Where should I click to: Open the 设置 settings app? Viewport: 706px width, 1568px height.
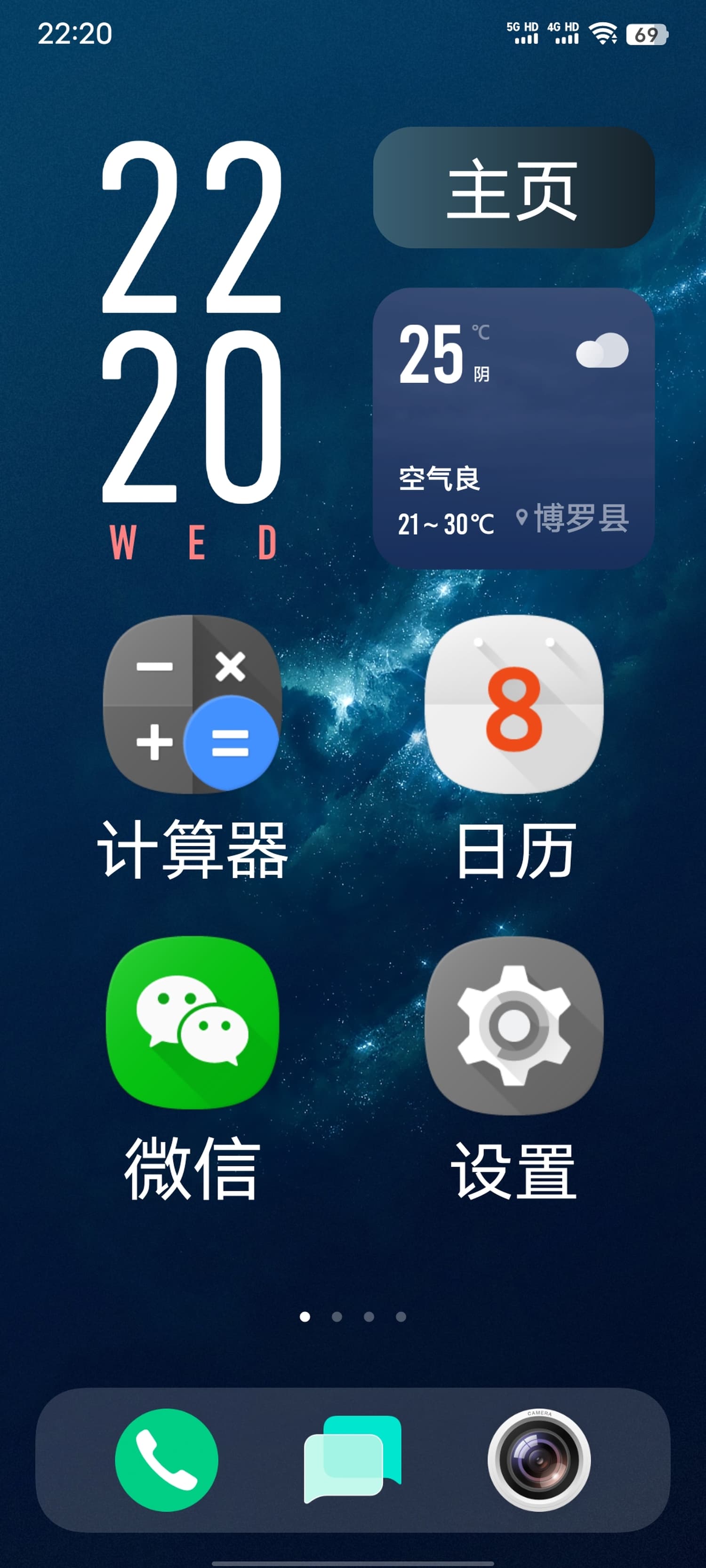coord(513,1026)
